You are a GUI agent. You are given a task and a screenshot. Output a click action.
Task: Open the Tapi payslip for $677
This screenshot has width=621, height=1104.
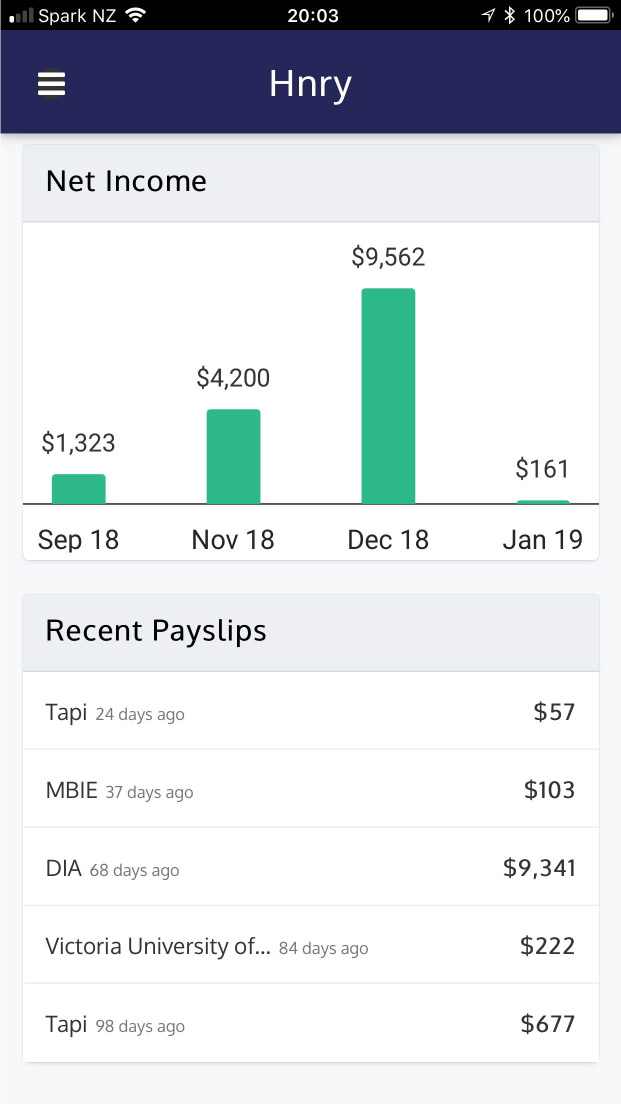(x=310, y=1024)
